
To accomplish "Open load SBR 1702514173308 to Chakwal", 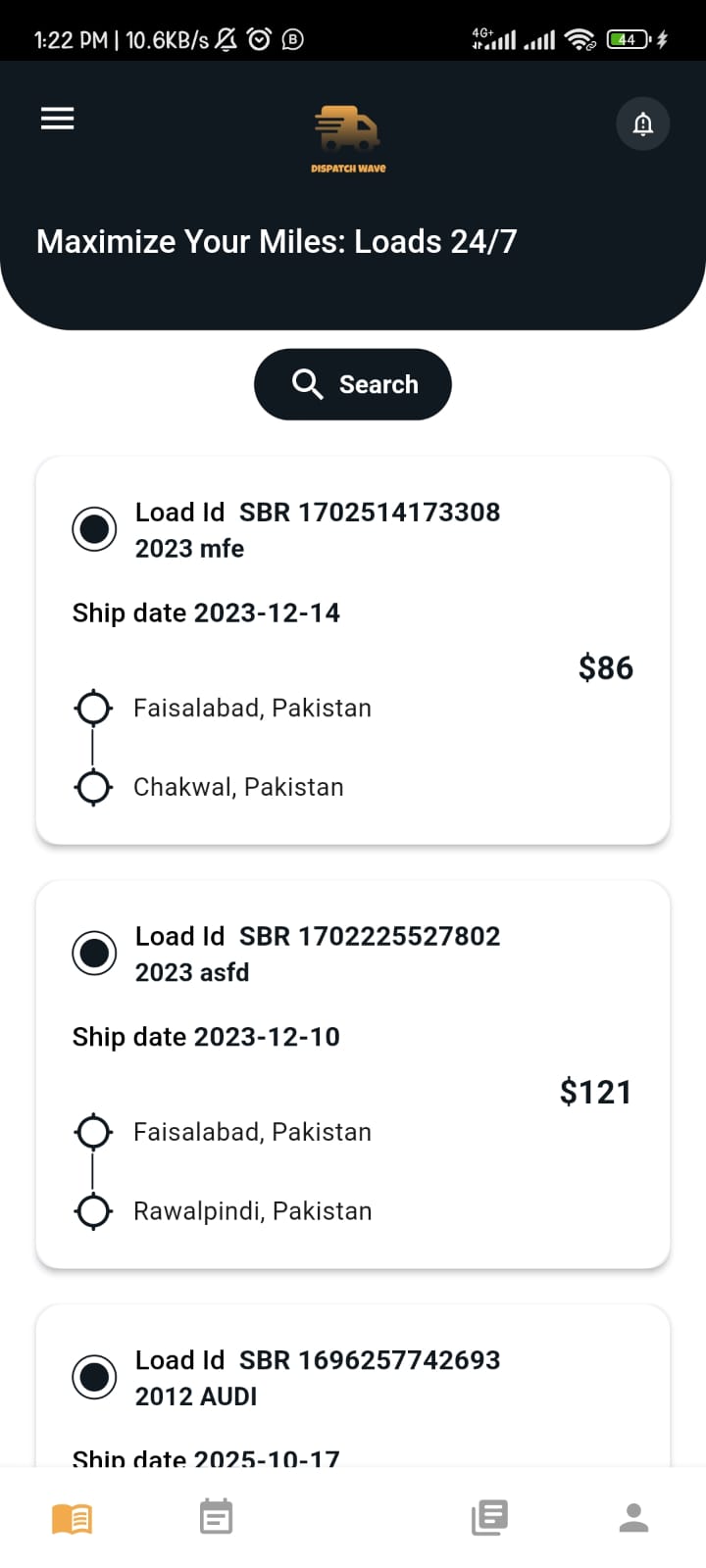I will [353, 650].
